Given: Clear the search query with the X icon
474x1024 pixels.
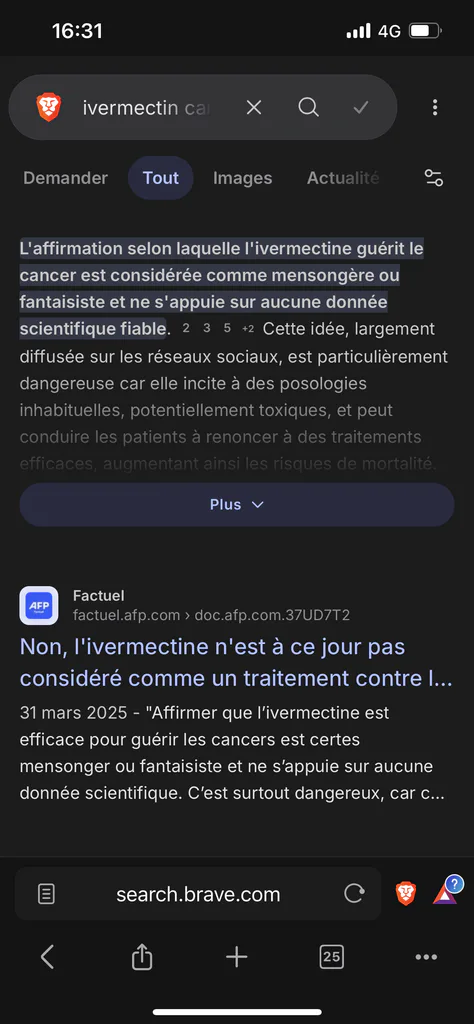Looking at the screenshot, I should point(254,108).
